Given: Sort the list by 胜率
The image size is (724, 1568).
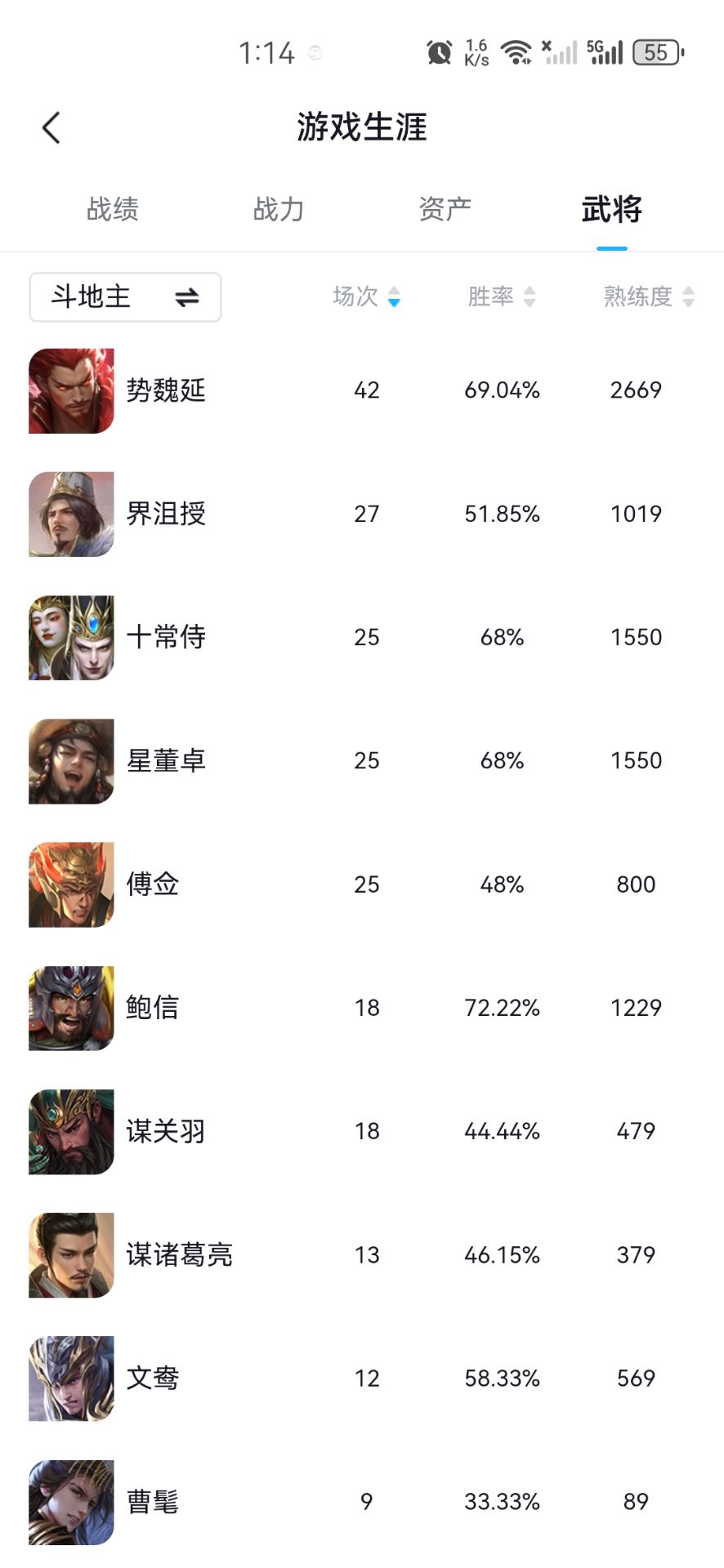Looking at the screenshot, I should [502, 296].
